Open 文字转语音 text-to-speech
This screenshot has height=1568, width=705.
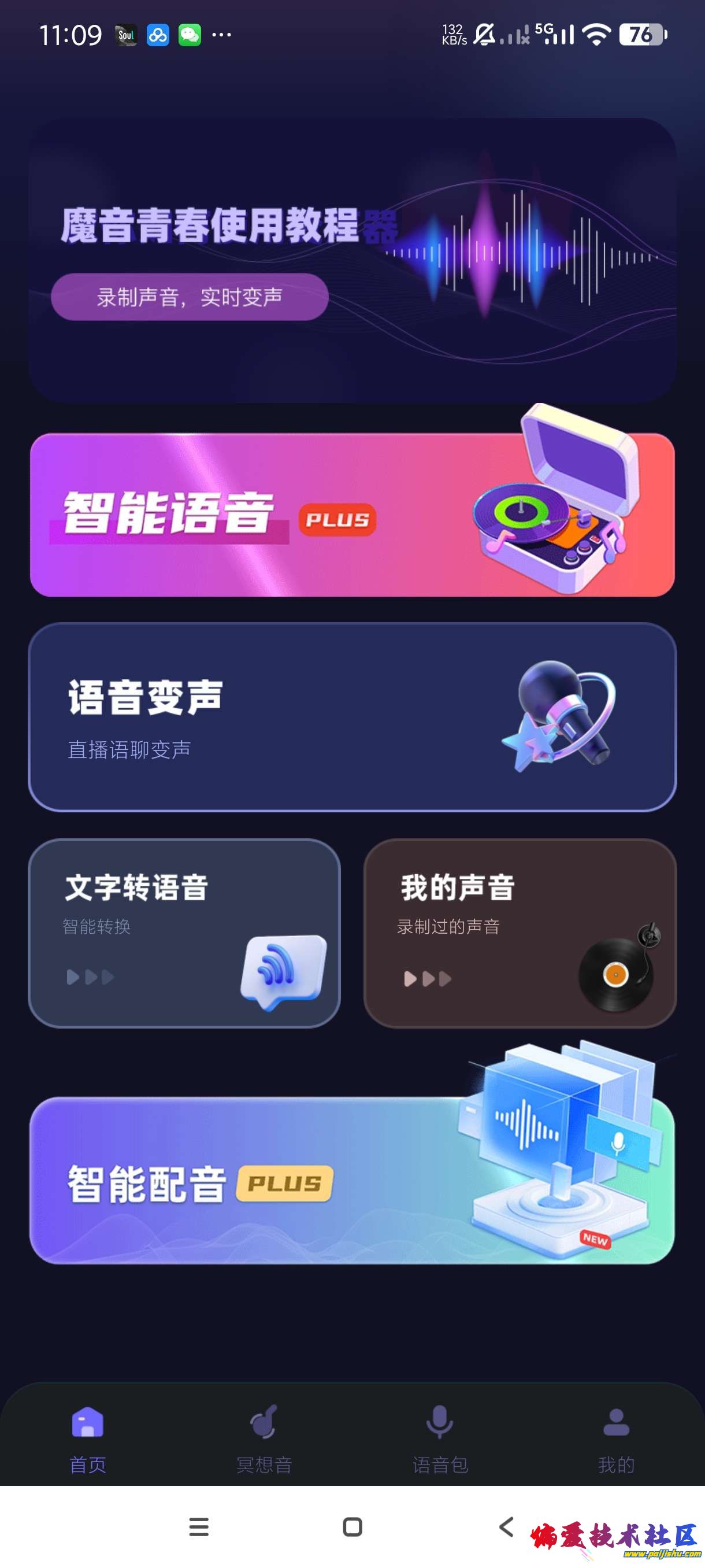[x=184, y=933]
